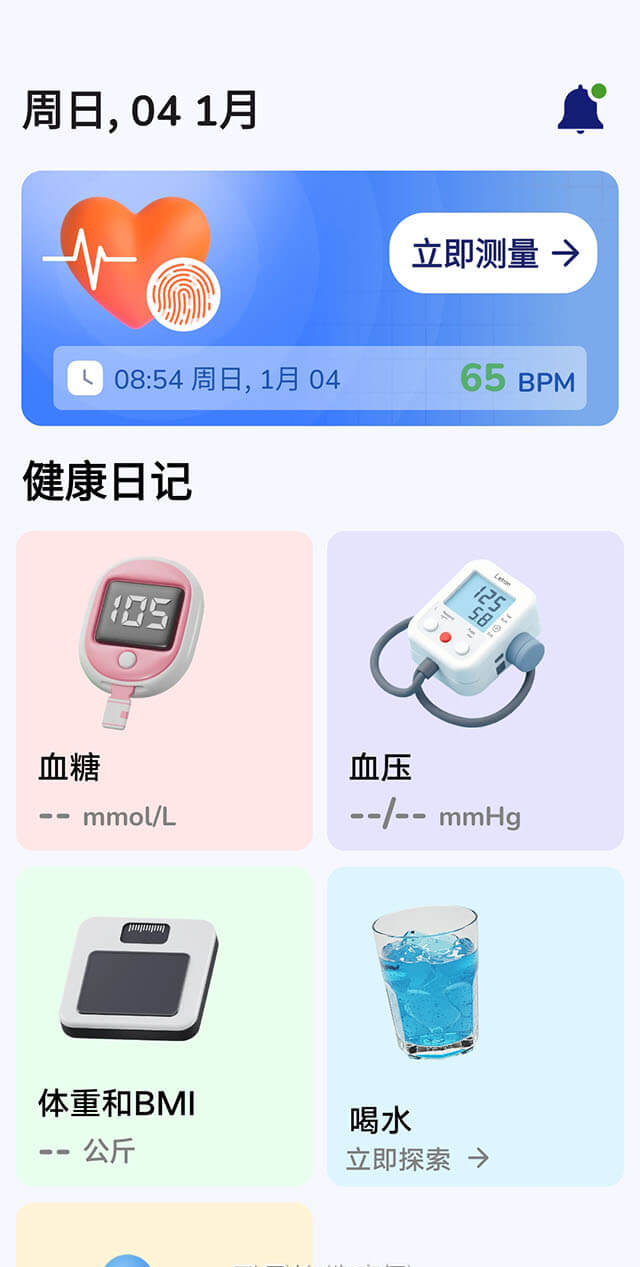Image resolution: width=640 pixels, height=1267 pixels.
Task: Open the 喝水 water card
Action: [x=475, y=1026]
